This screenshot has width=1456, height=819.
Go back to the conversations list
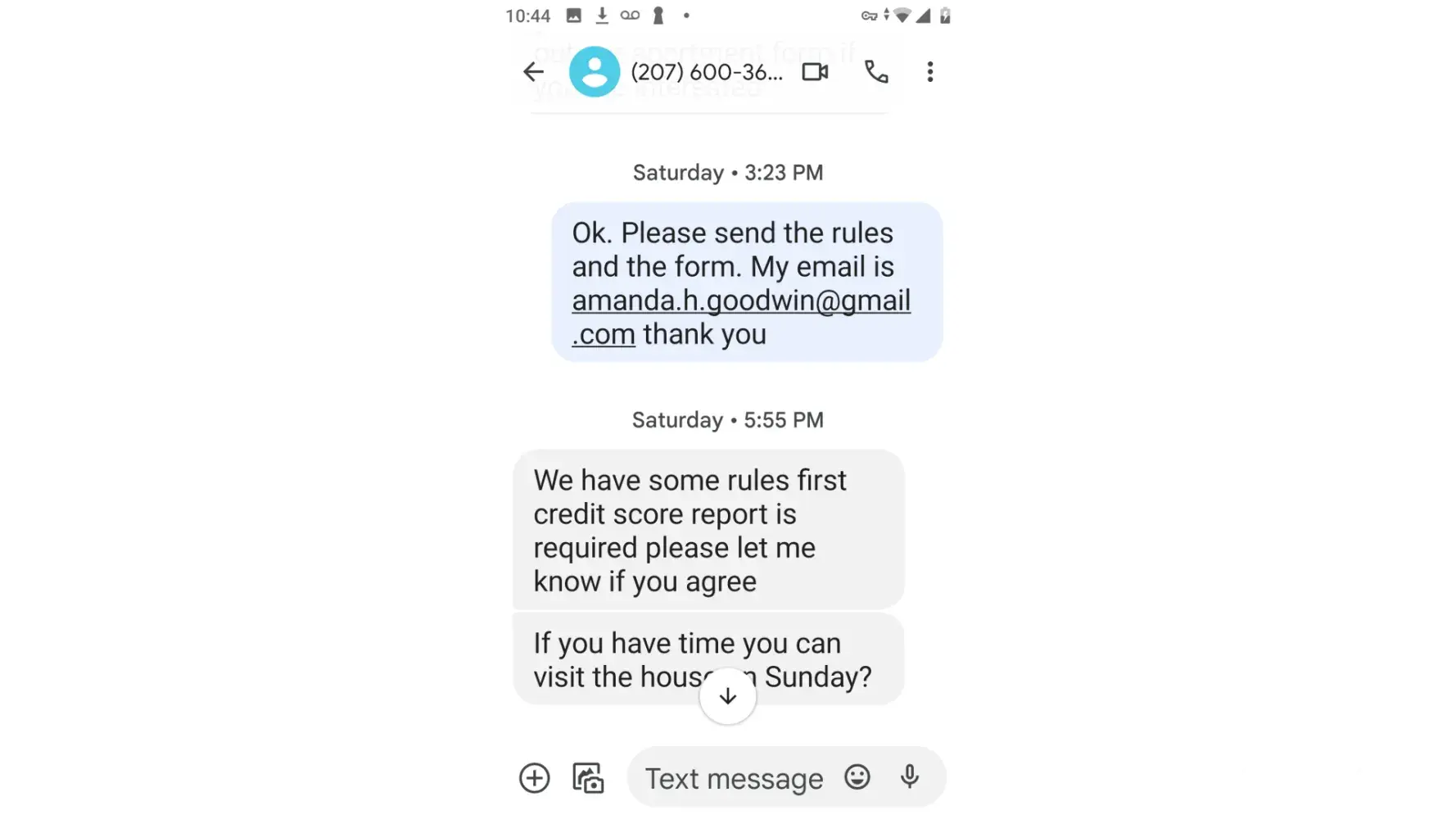[x=533, y=72]
